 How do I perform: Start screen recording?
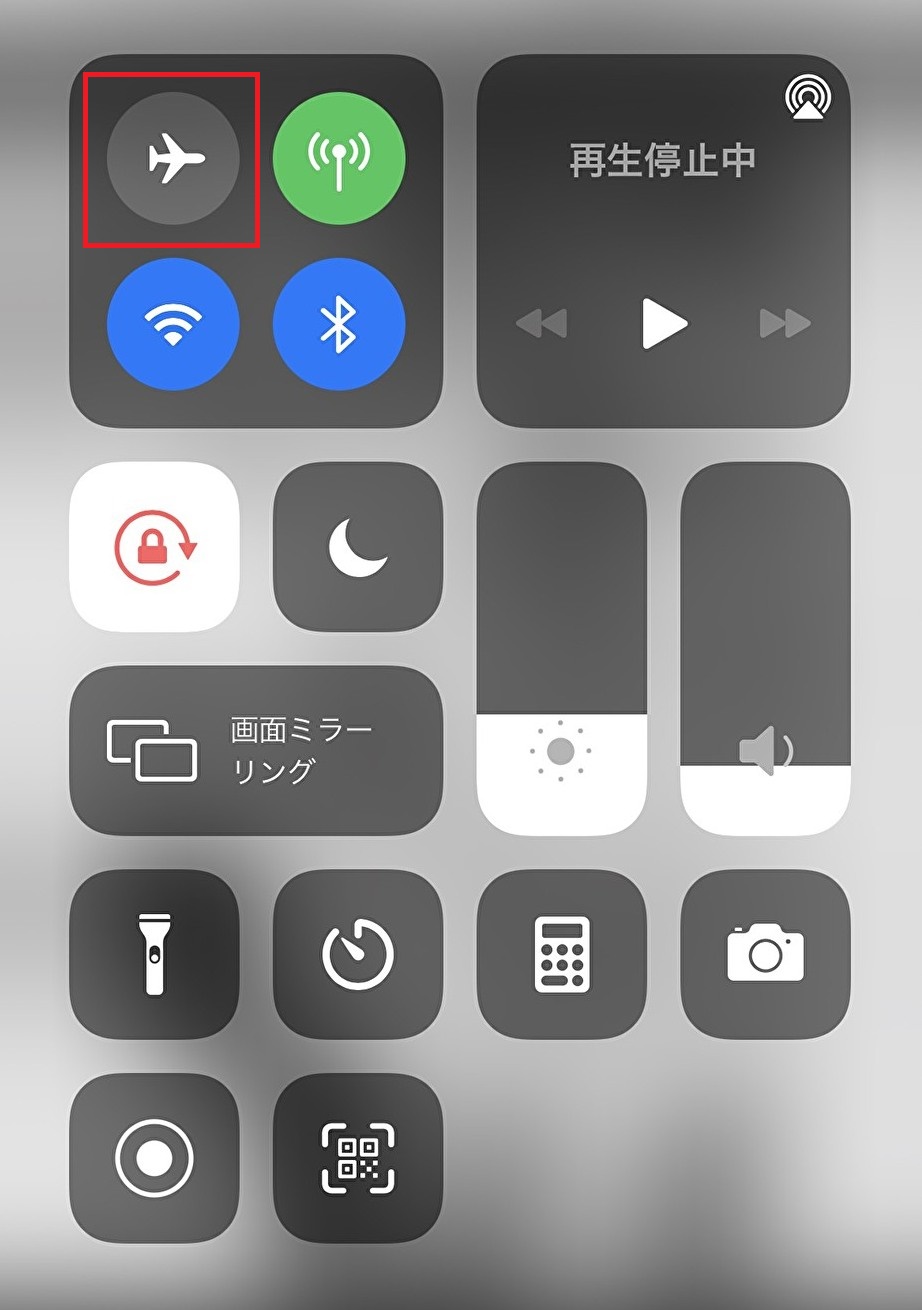(155, 1158)
